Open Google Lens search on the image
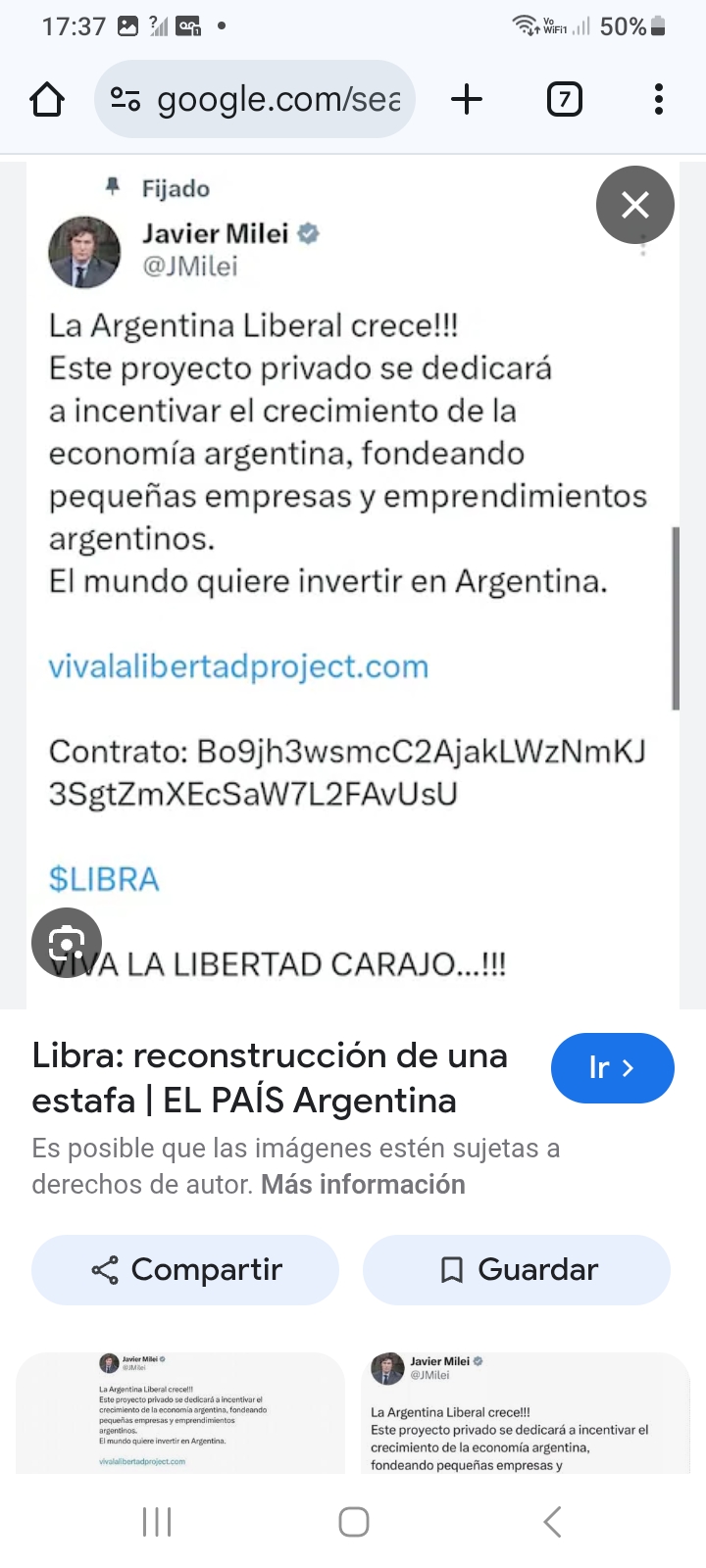This screenshot has height=1568, width=706. (66, 942)
